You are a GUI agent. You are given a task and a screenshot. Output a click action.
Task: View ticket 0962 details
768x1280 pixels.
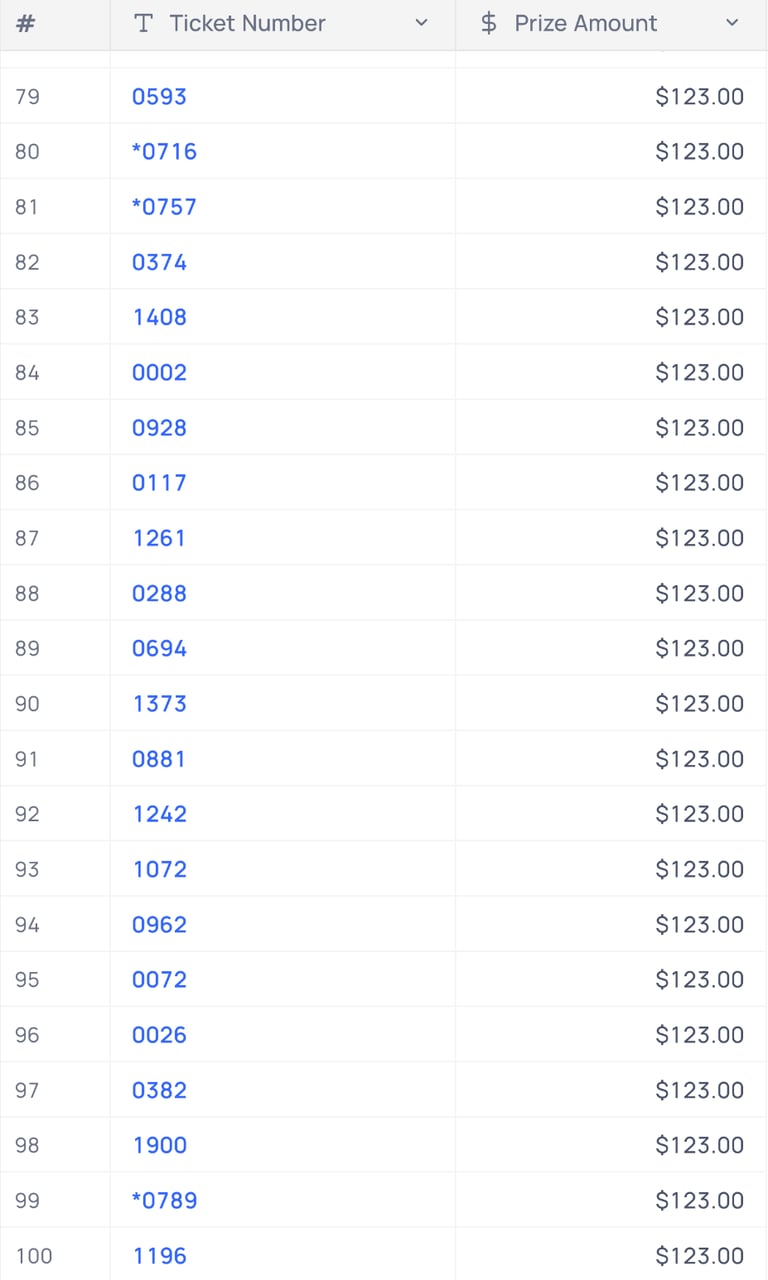[x=159, y=925]
